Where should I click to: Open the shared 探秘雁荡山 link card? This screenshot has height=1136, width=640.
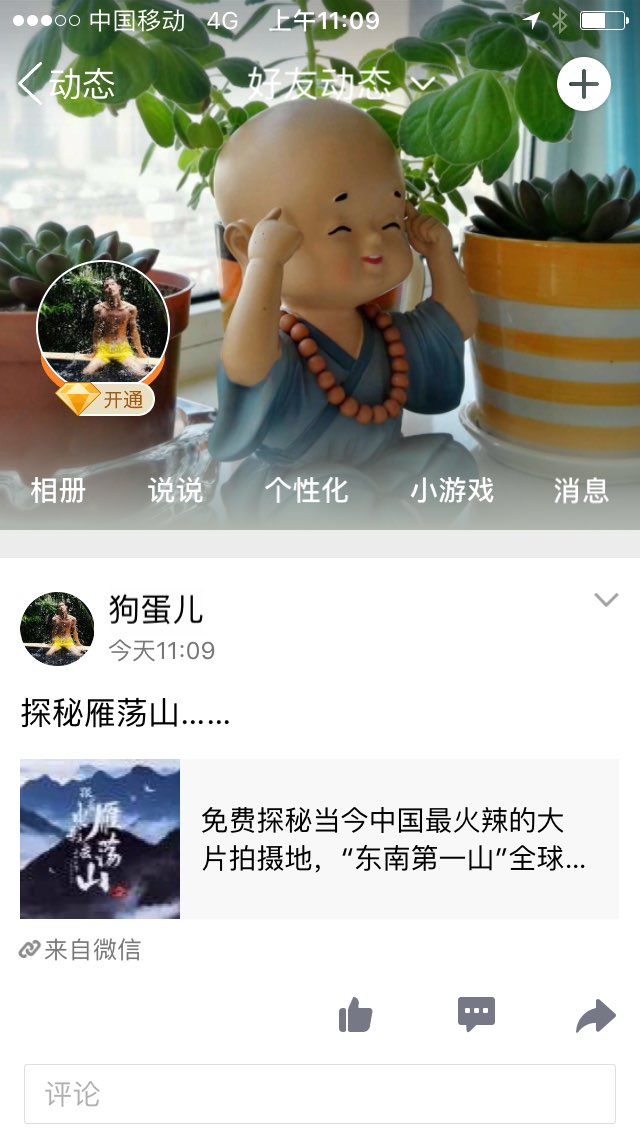click(x=319, y=839)
